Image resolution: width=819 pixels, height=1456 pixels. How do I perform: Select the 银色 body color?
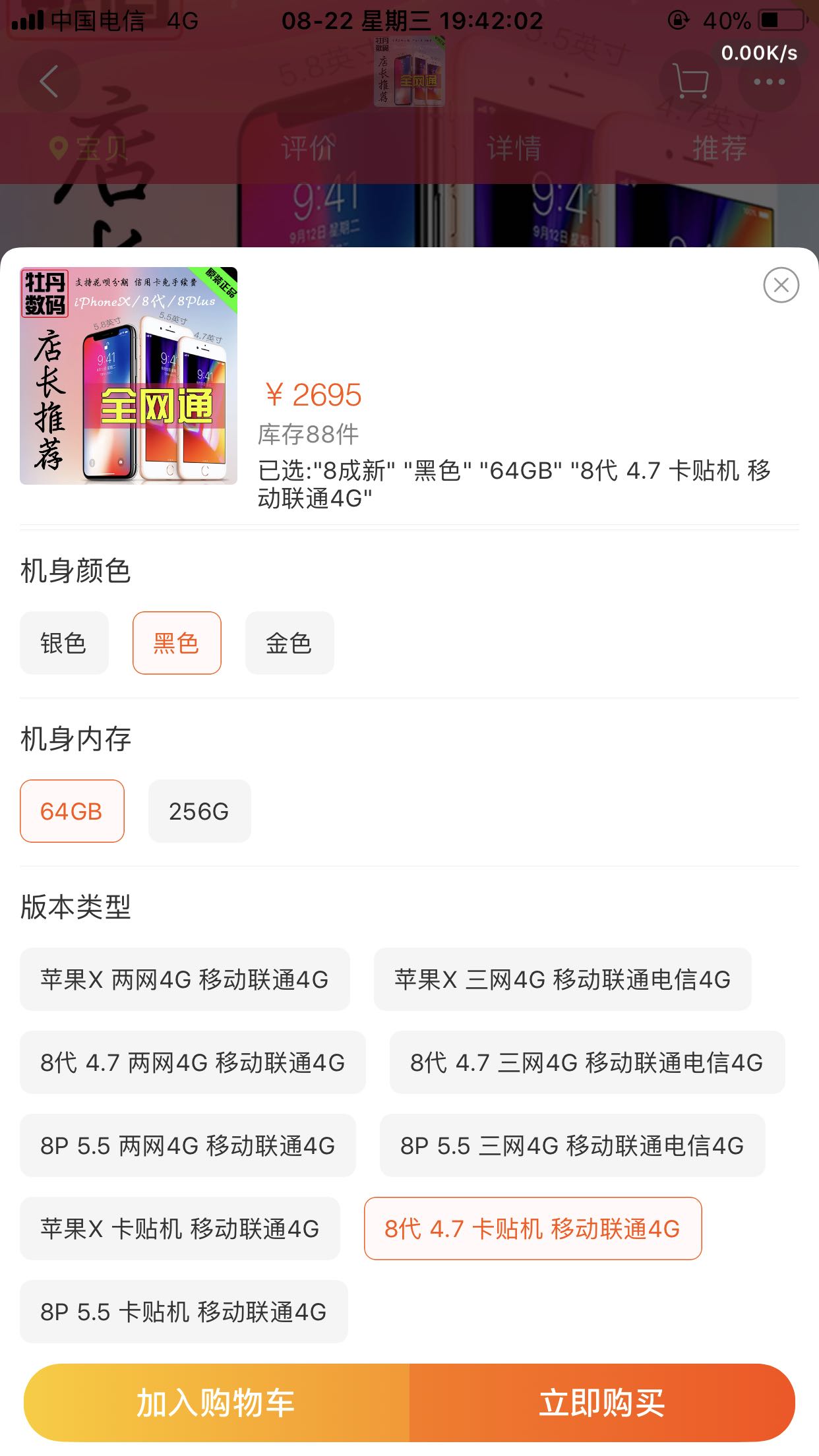pos(64,643)
